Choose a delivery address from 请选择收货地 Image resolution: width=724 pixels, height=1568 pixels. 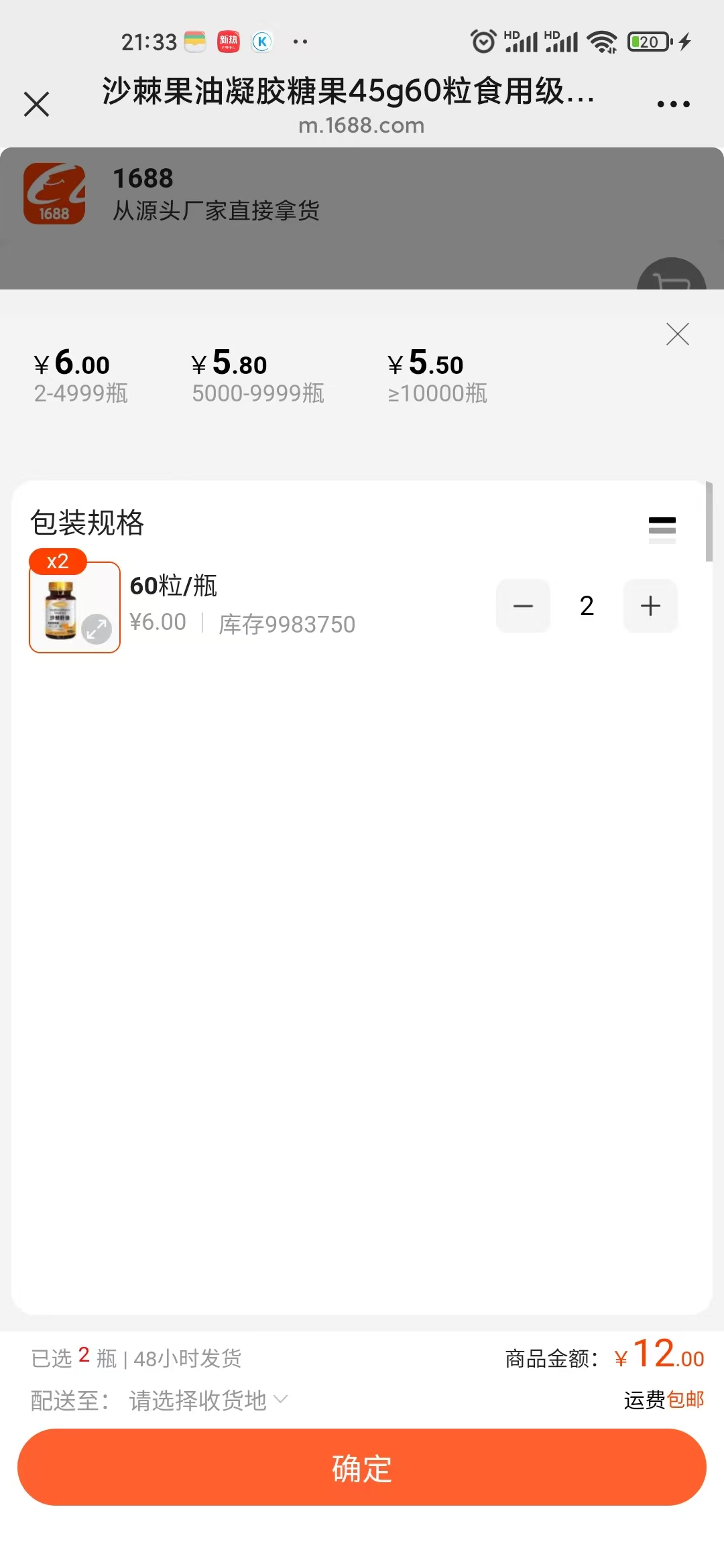[208, 1400]
